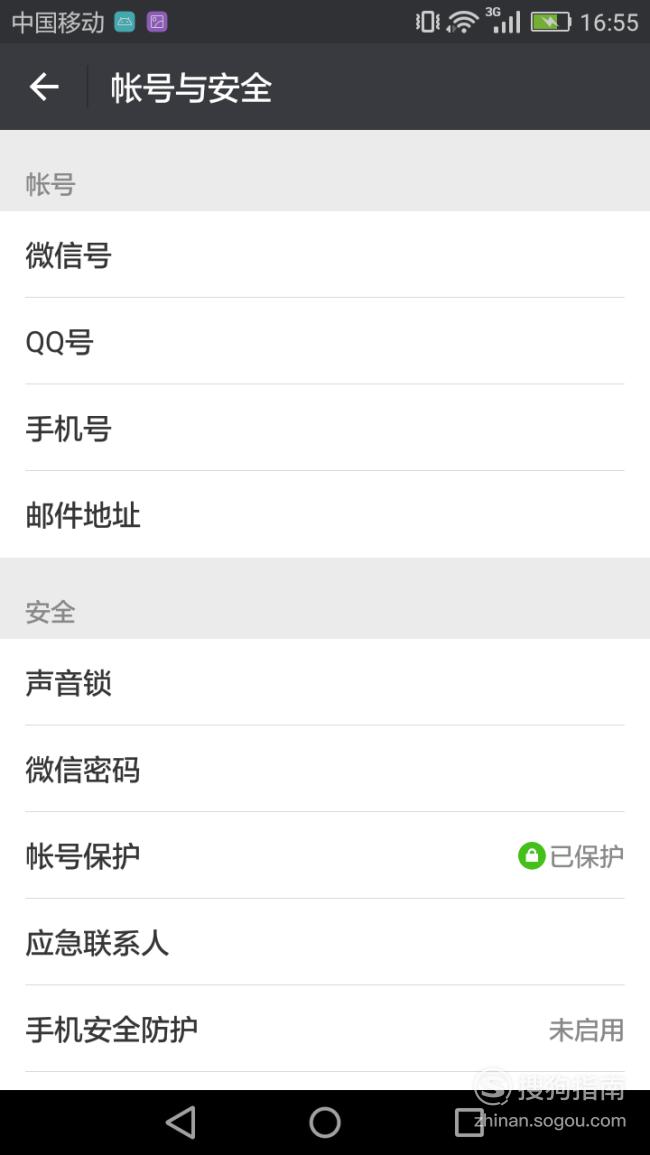The image size is (650, 1155).
Task: Go back using the top-left arrow
Action: [43, 87]
